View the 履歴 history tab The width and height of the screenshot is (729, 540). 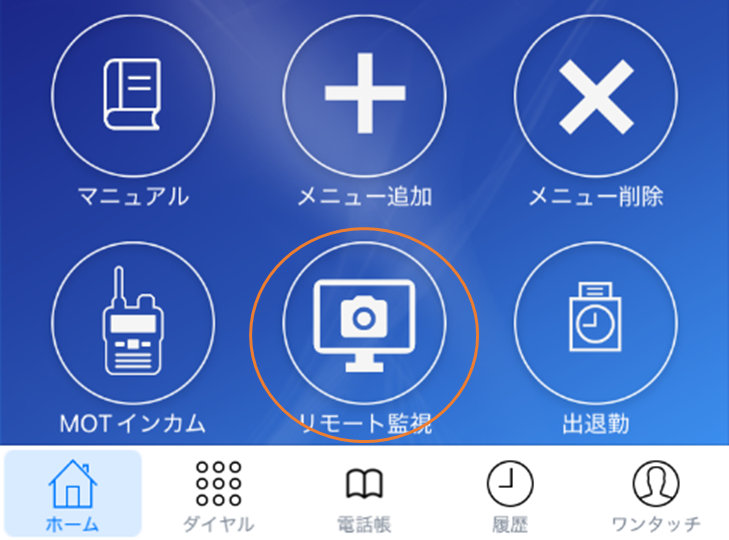510,494
